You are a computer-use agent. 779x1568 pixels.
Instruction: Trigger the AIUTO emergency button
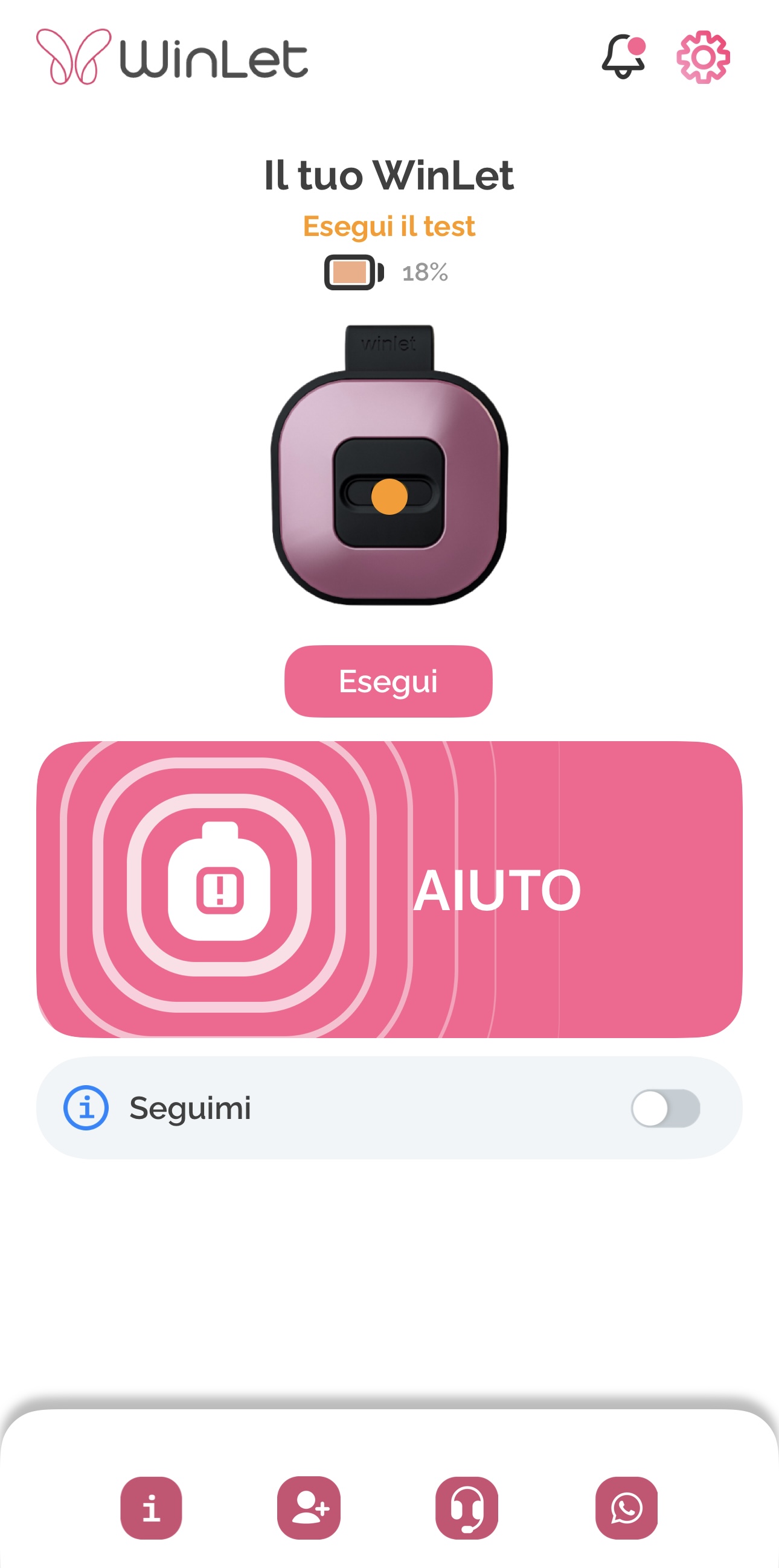(389, 889)
